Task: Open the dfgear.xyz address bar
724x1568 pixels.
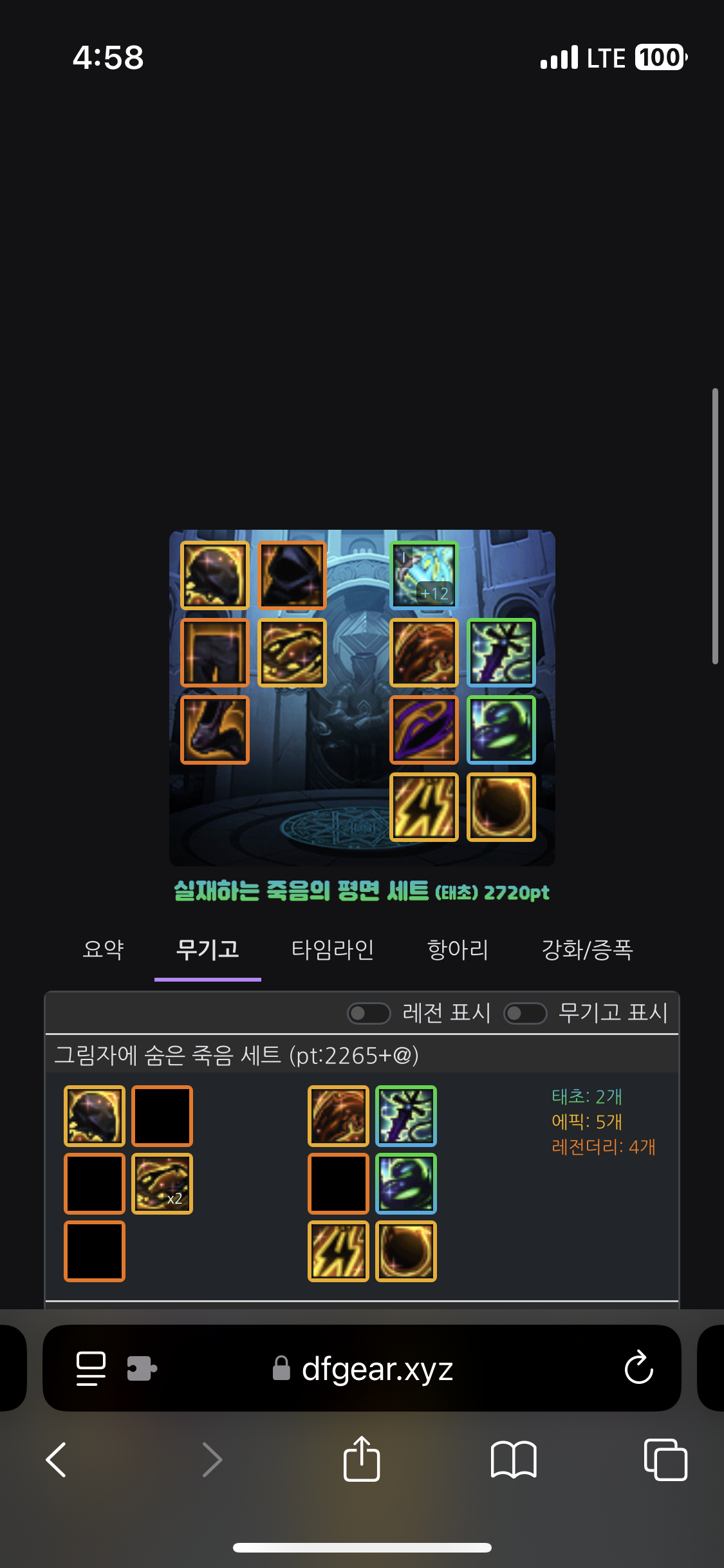Action: pos(376,1368)
